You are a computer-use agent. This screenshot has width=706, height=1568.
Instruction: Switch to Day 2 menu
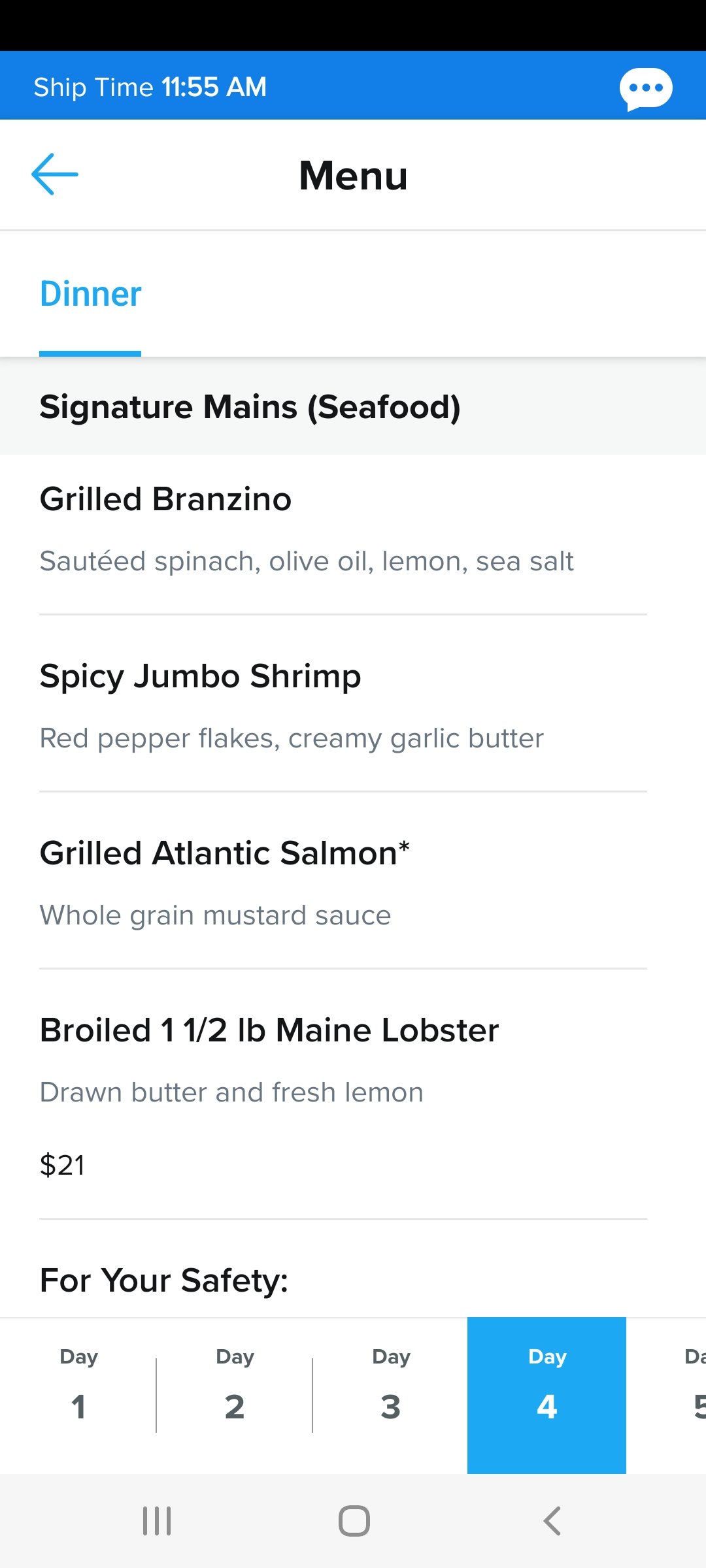click(235, 1395)
